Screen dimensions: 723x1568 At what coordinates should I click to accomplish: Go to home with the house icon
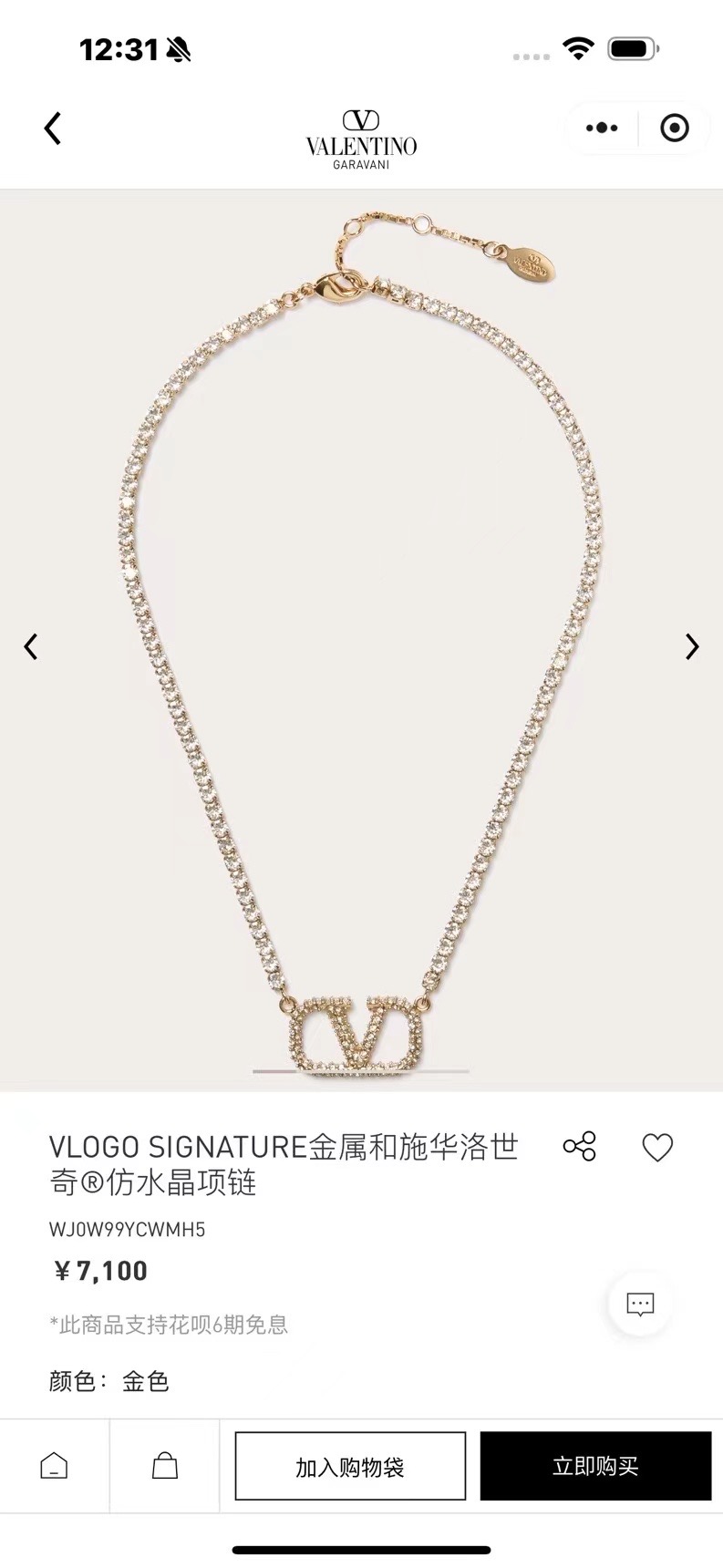(54, 1466)
